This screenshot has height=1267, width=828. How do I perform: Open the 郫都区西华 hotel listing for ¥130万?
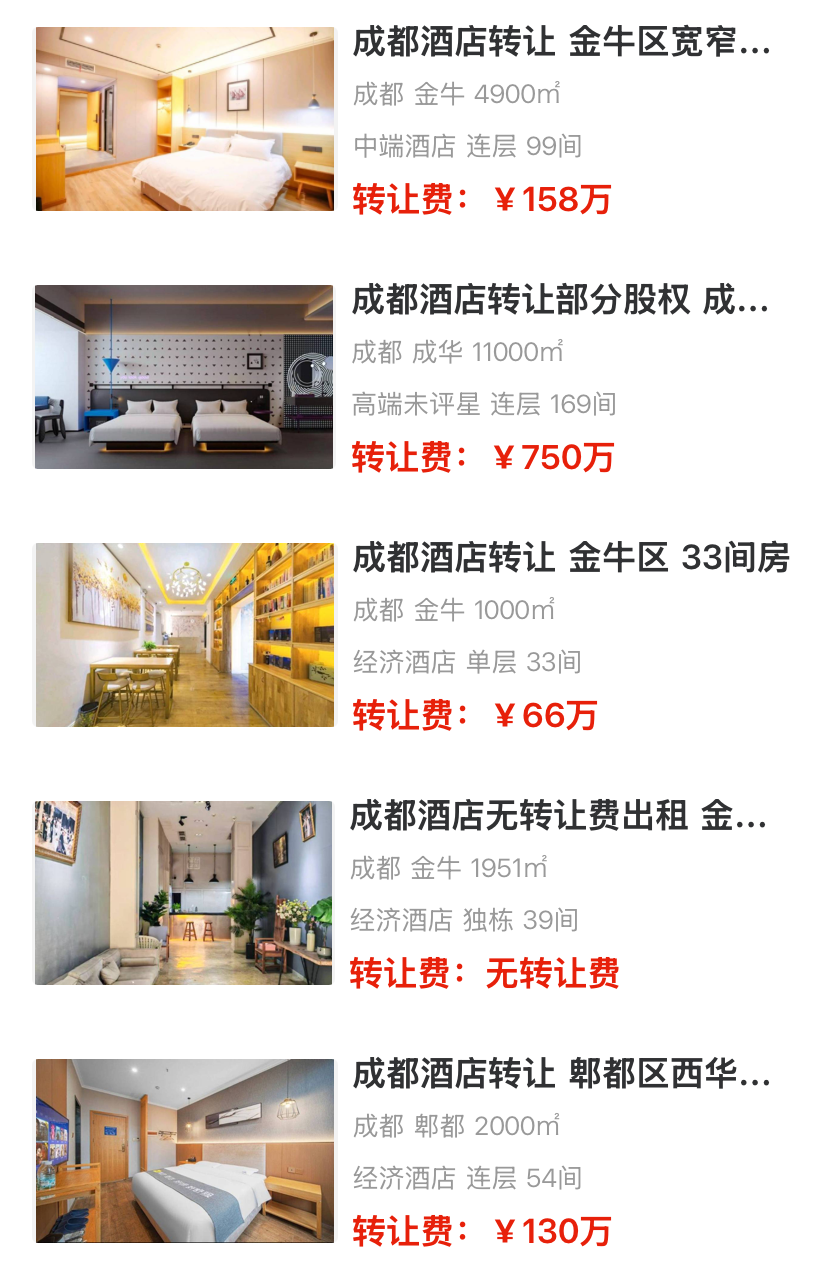coord(561,1074)
